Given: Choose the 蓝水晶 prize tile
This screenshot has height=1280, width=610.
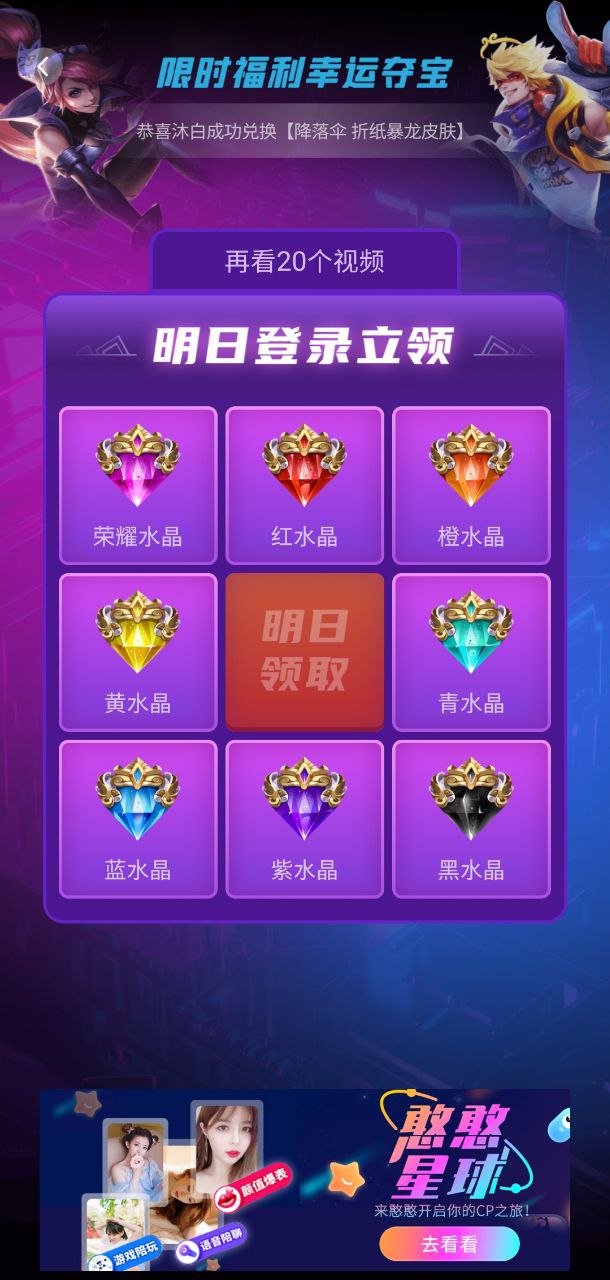Looking at the screenshot, I should pos(138,819).
